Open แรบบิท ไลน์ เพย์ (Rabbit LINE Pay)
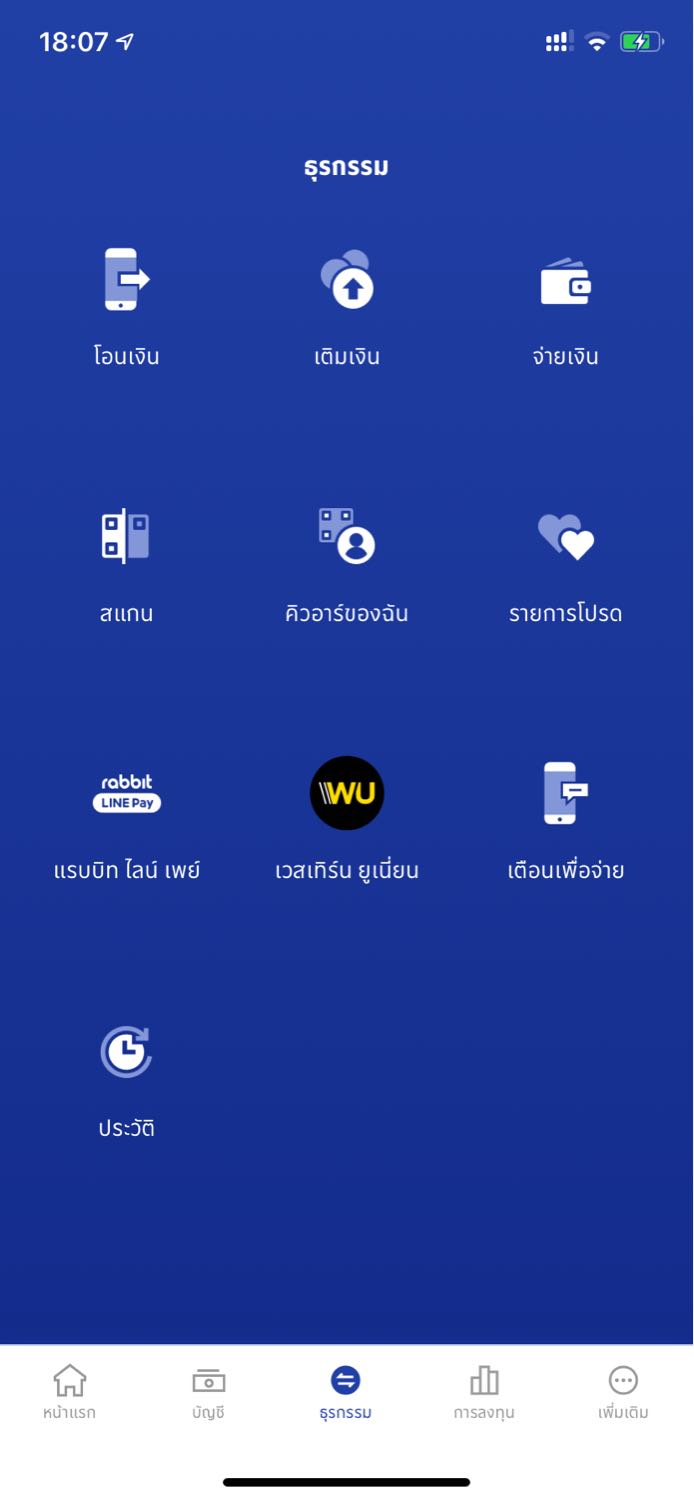694x1500 pixels. point(127,820)
